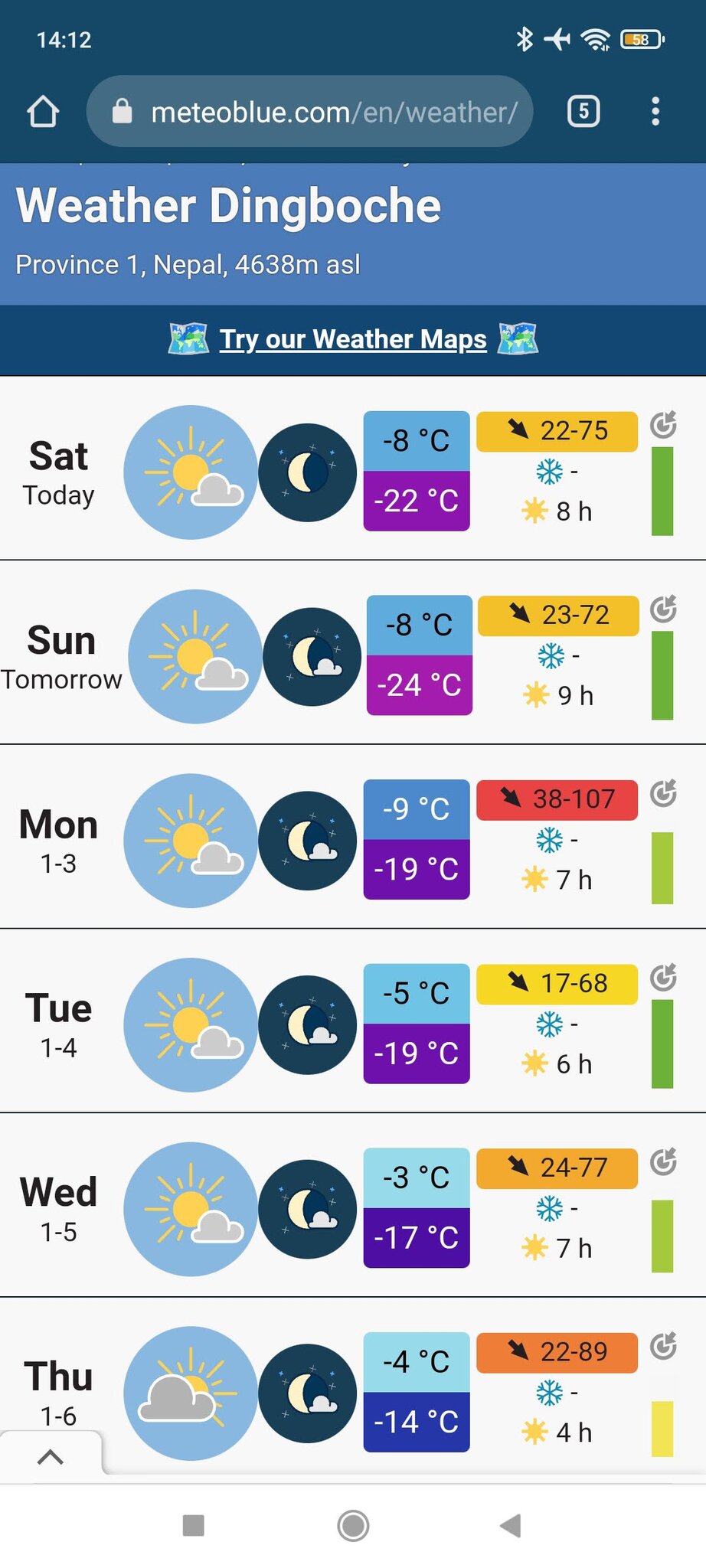
Task: Open the browser overflow menu
Action: 655,112
